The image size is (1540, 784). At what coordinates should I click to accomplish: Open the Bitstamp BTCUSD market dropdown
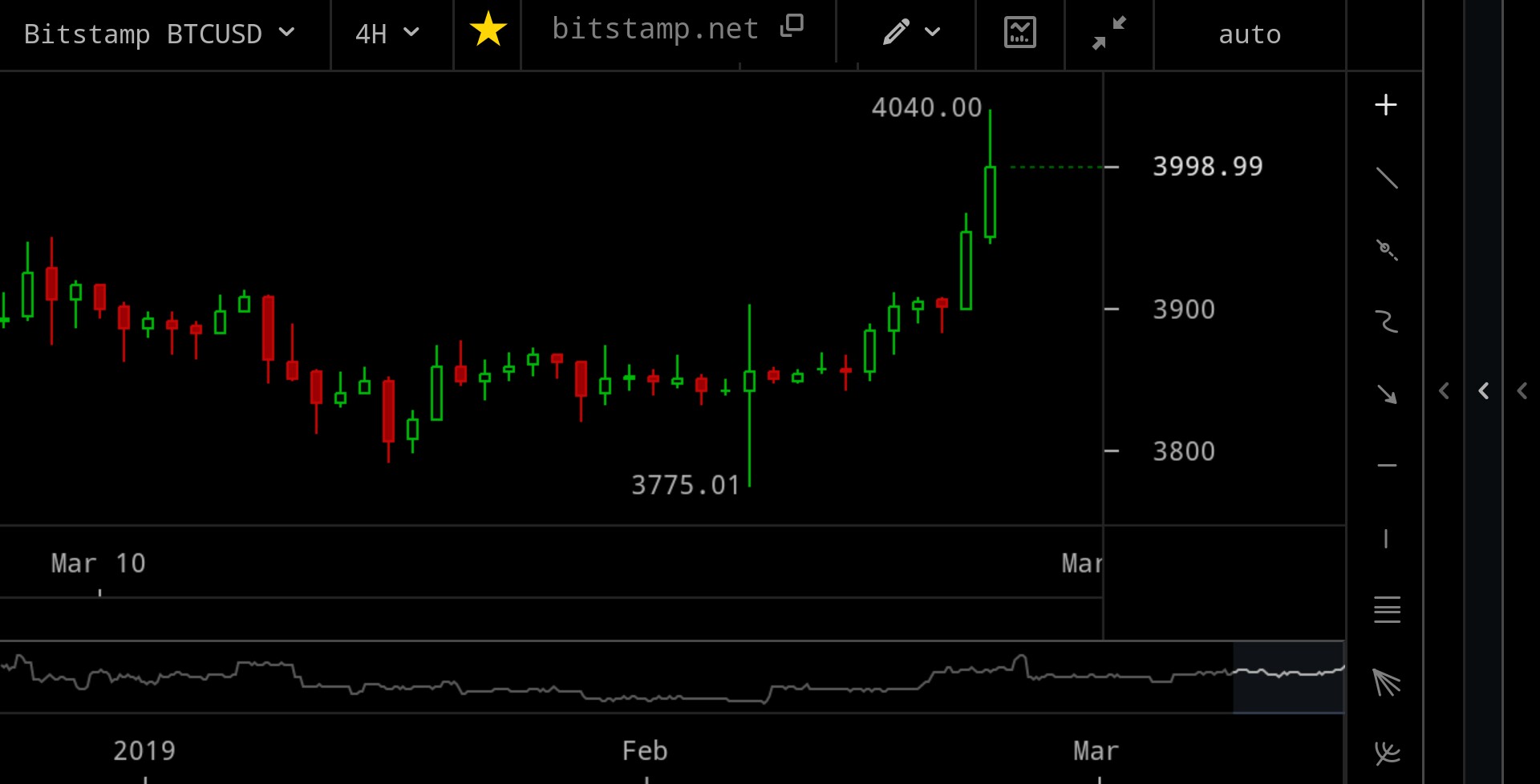(x=159, y=34)
